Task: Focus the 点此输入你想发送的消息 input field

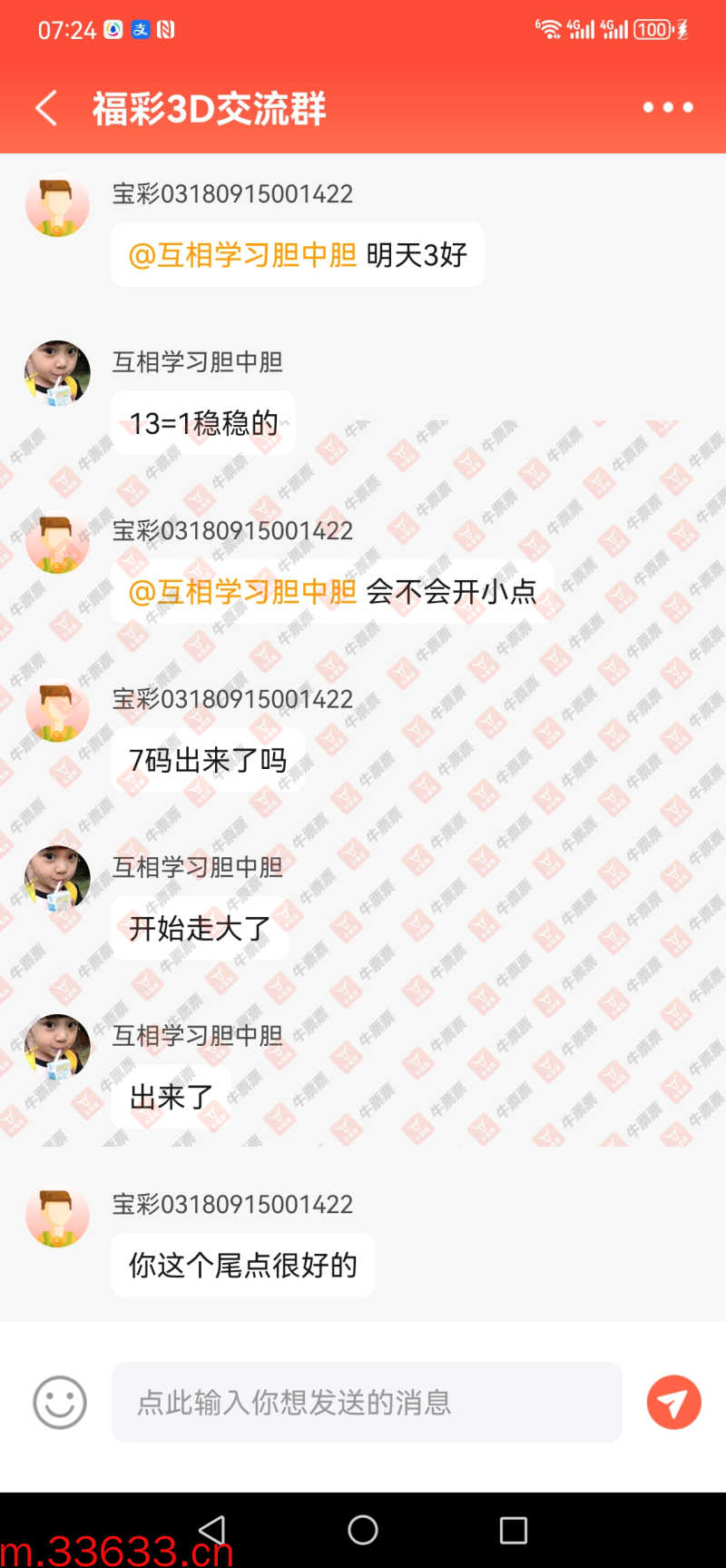Action: pos(367,1403)
